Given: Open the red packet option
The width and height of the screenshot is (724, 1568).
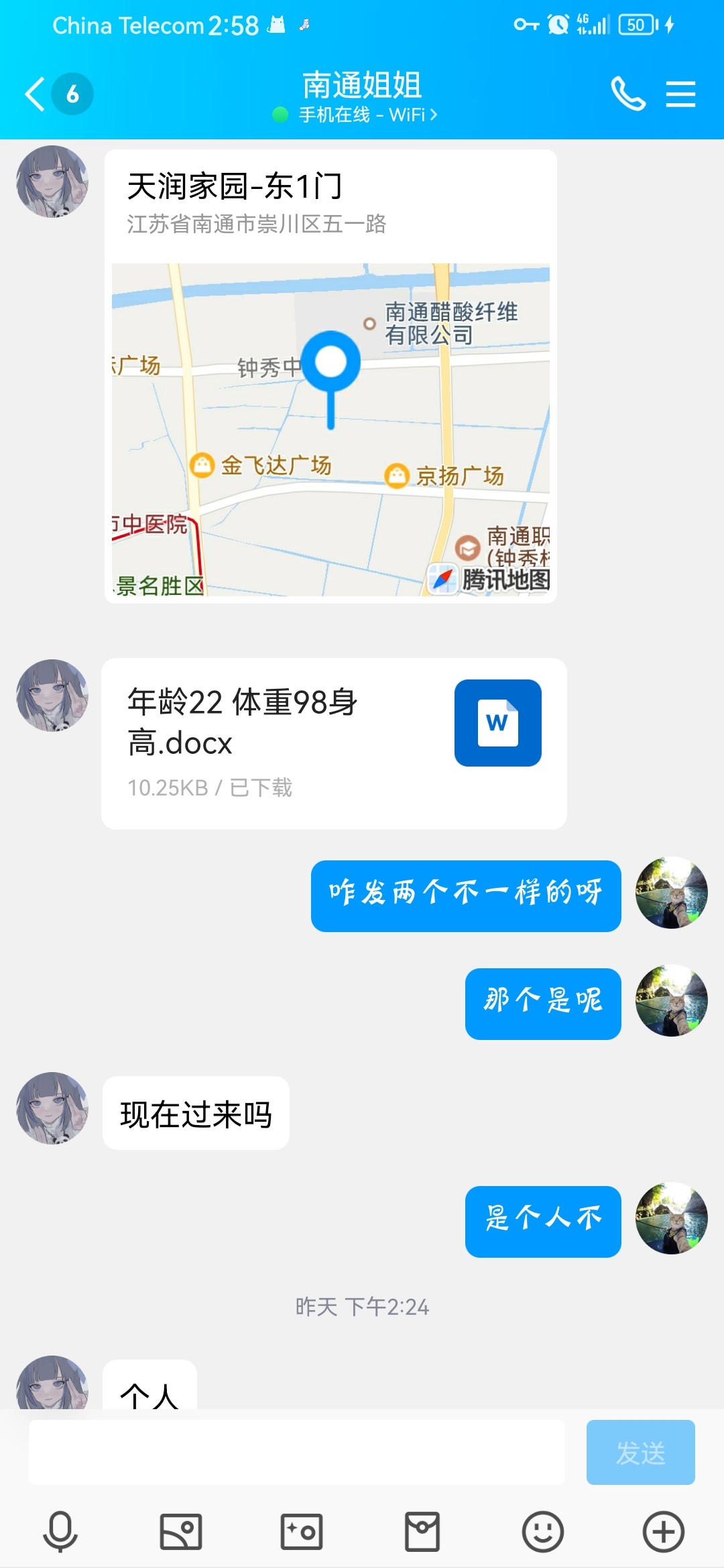Looking at the screenshot, I should (x=422, y=1531).
